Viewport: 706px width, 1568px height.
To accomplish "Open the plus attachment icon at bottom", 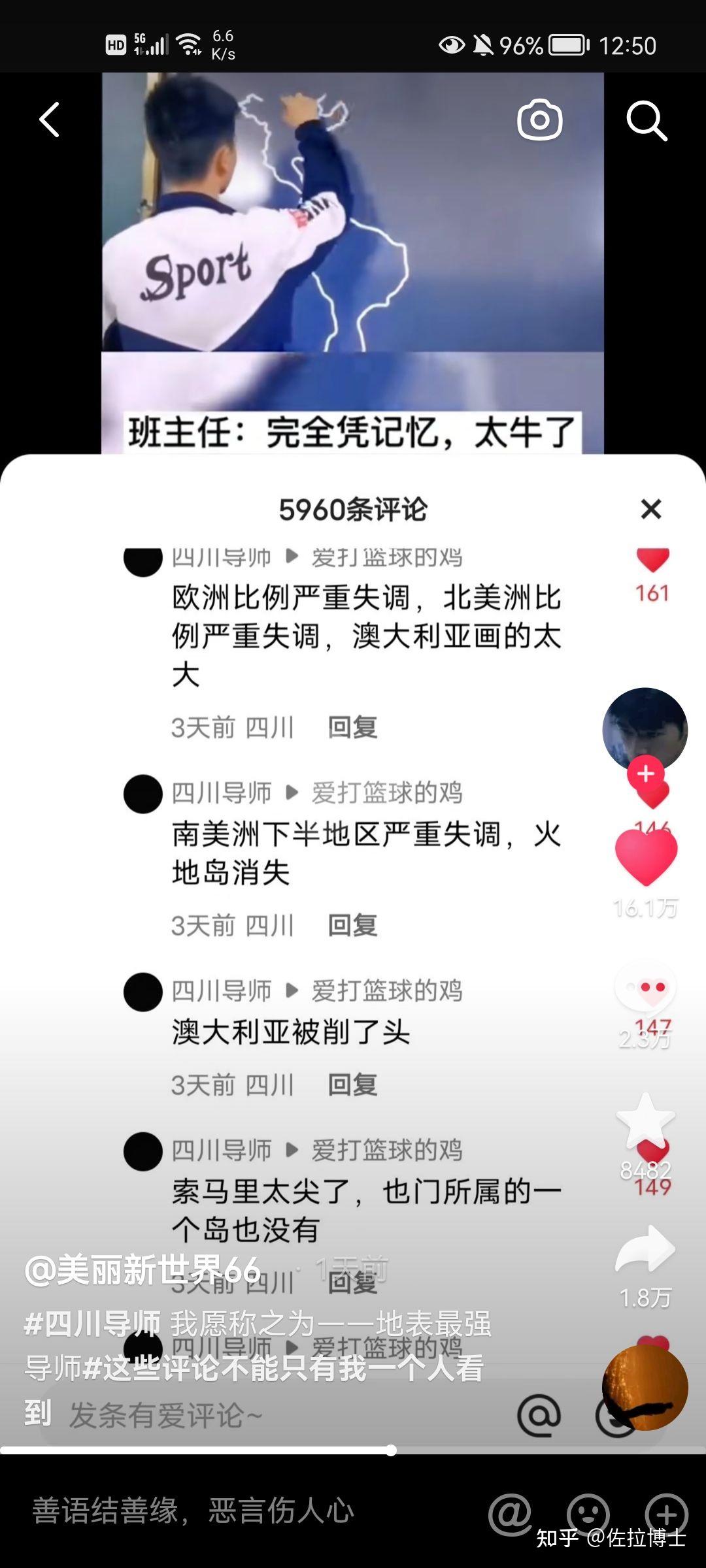I will click(666, 1514).
